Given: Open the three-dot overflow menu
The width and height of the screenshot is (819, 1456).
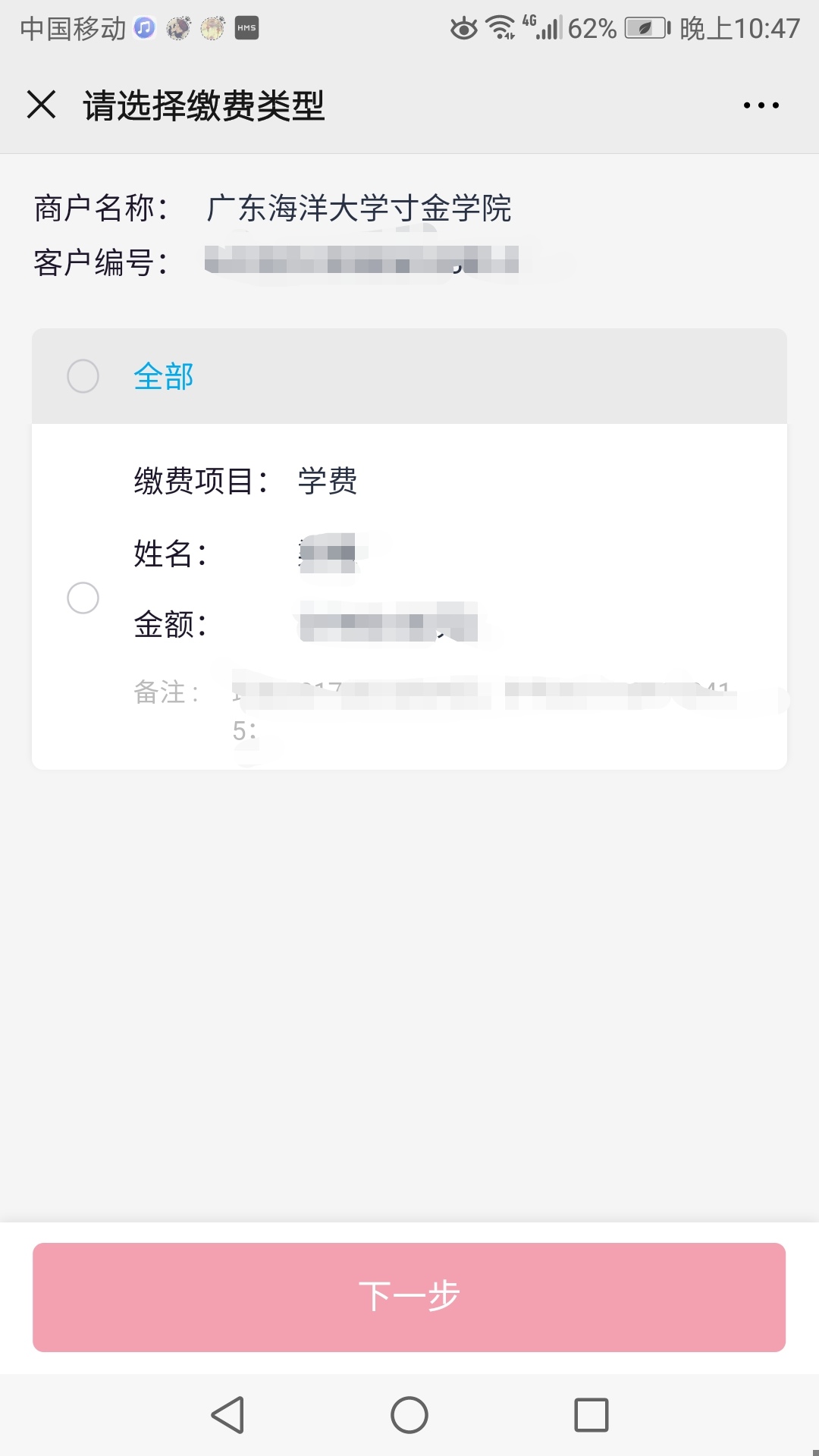Looking at the screenshot, I should 761,105.
